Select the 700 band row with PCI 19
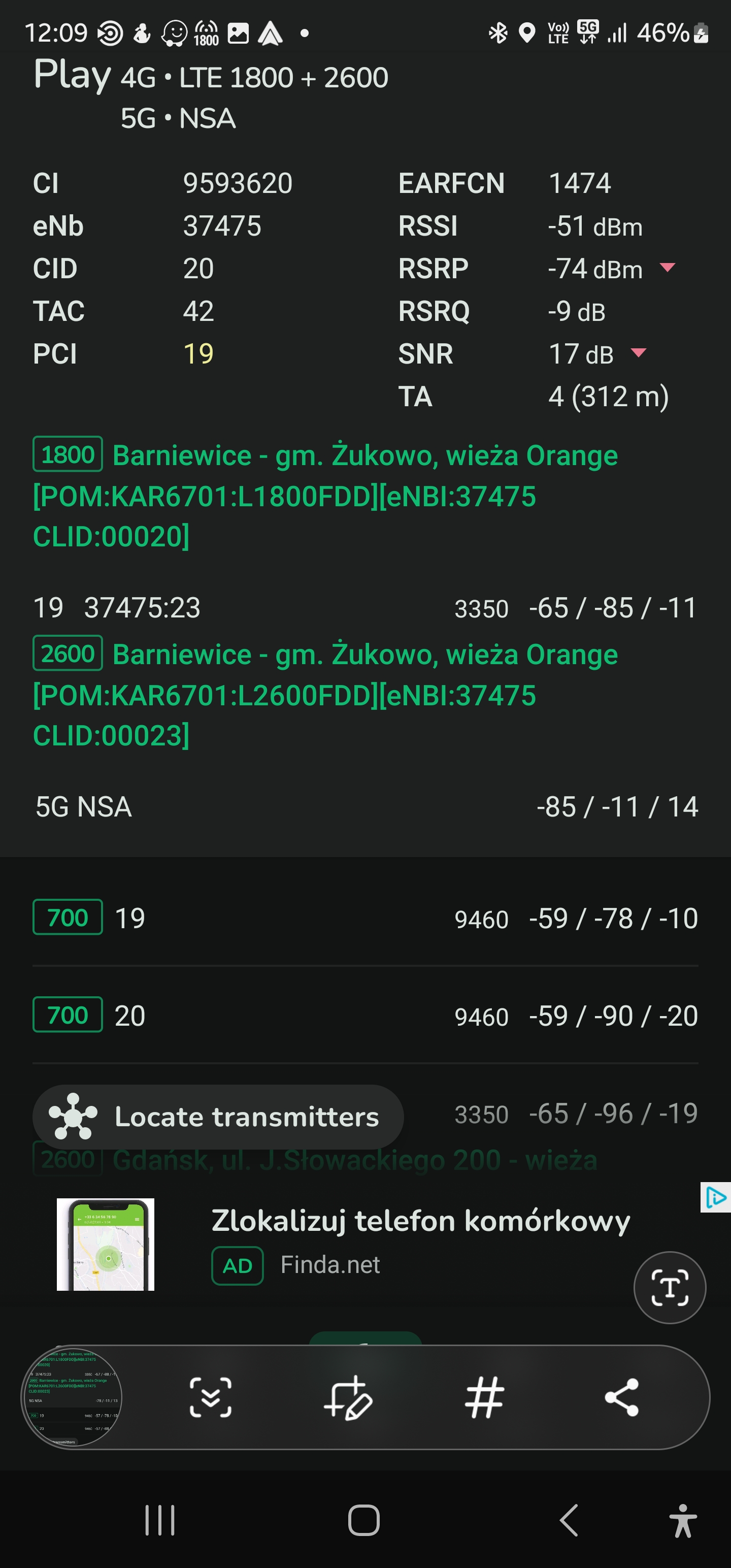 click(365, 918)
